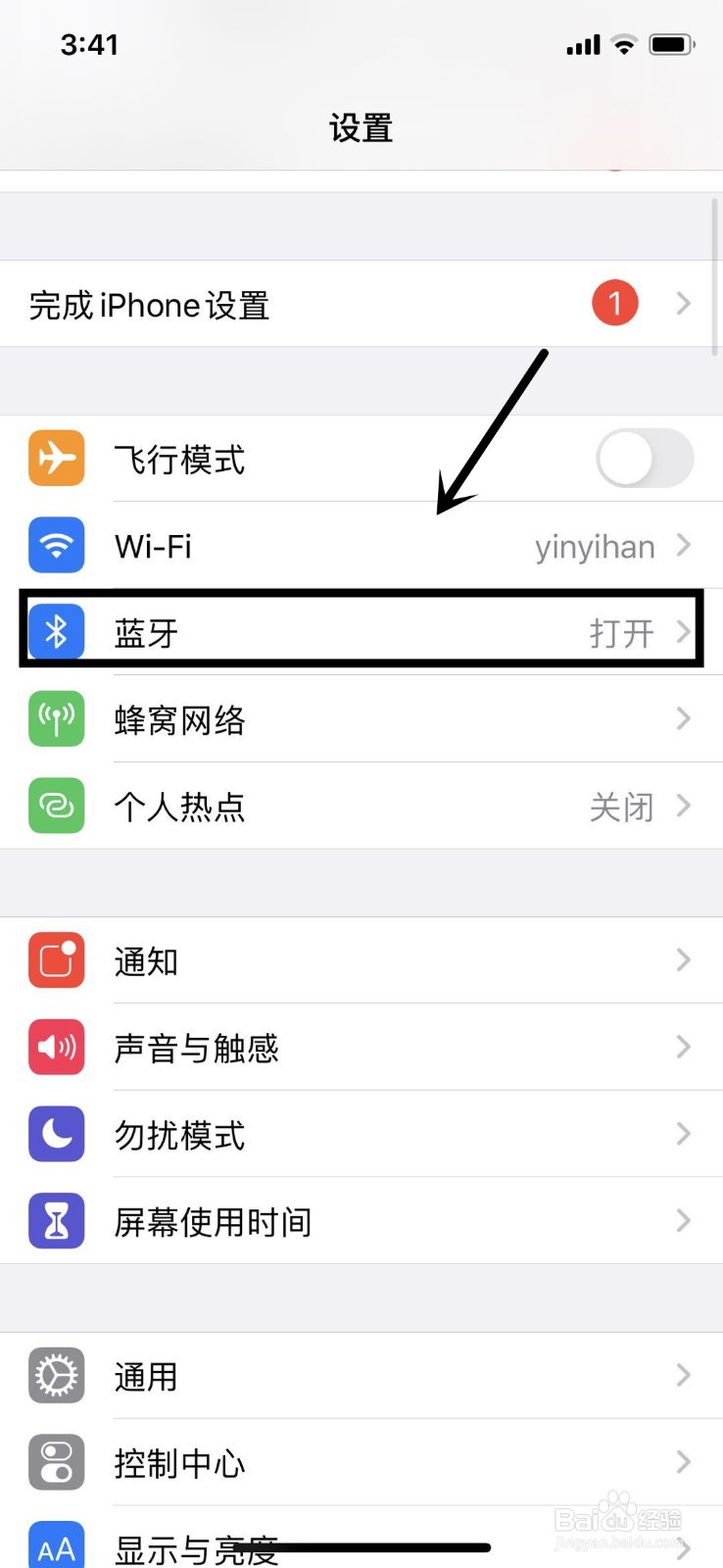Toggle Airplane Mode off switch
The height and width of the screenshot is (1568, 723).
pos(644,458)
